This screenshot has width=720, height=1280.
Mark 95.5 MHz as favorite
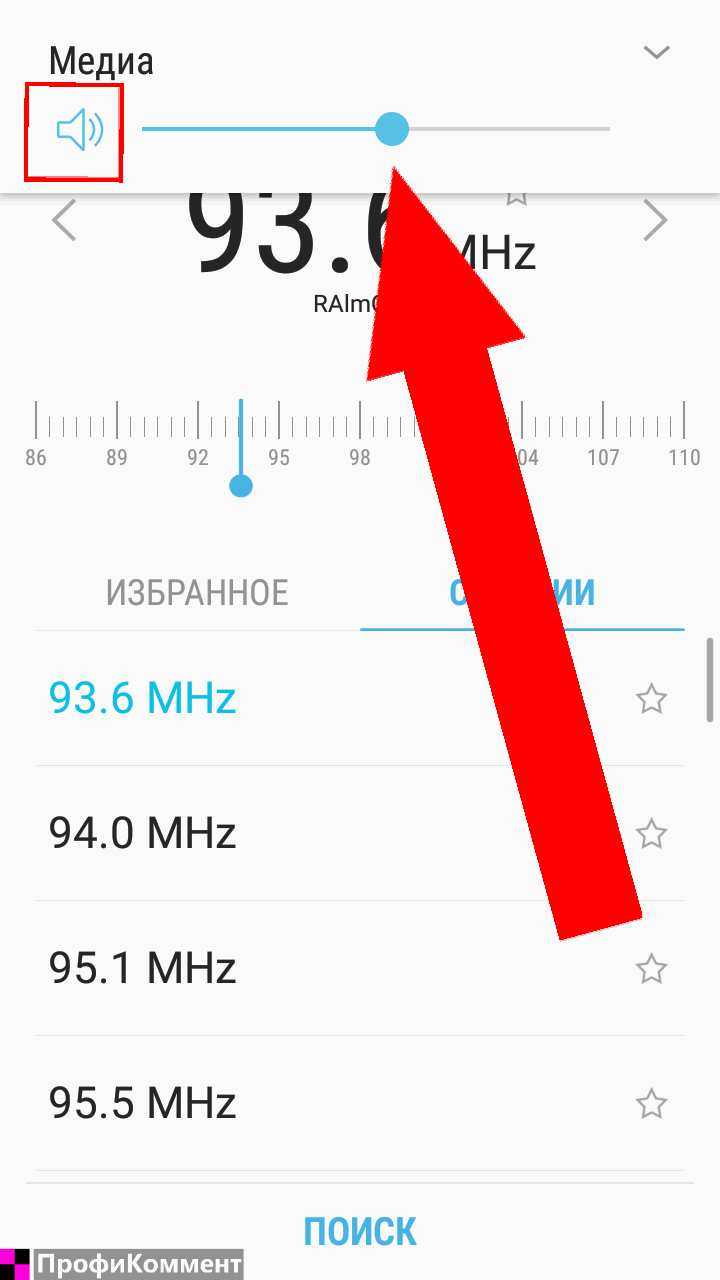pos(651,1103)
